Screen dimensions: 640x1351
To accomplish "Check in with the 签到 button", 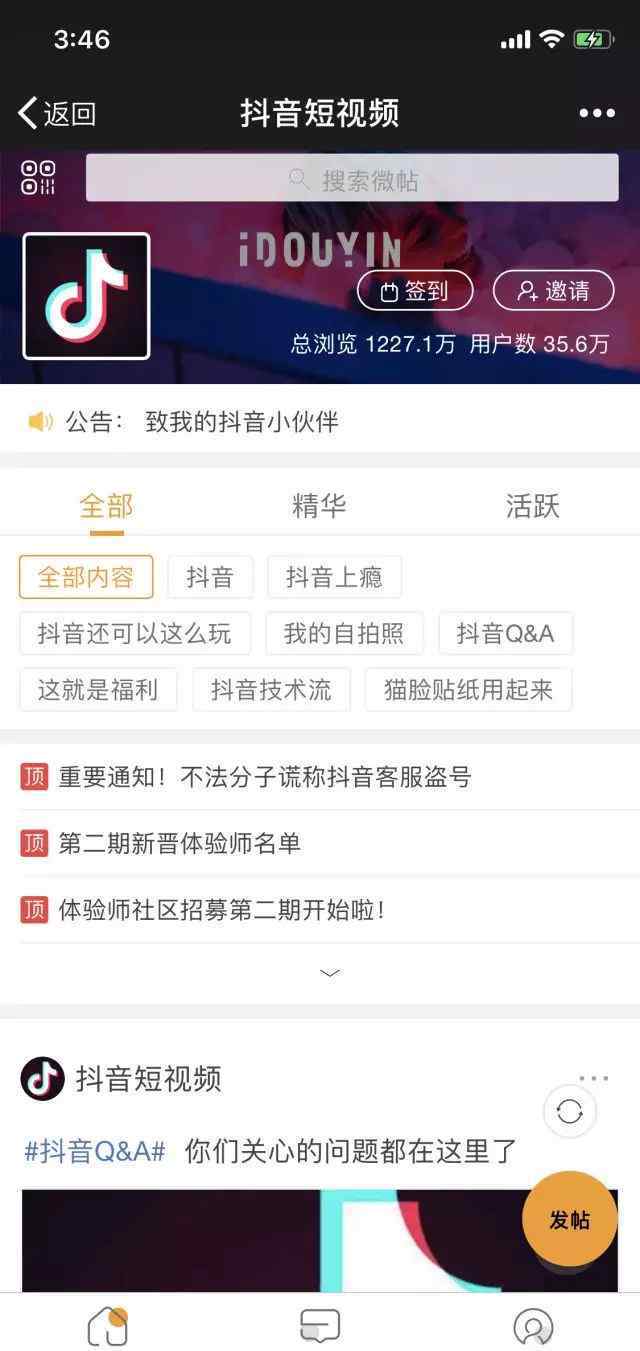I will click(x=415, y=291).
